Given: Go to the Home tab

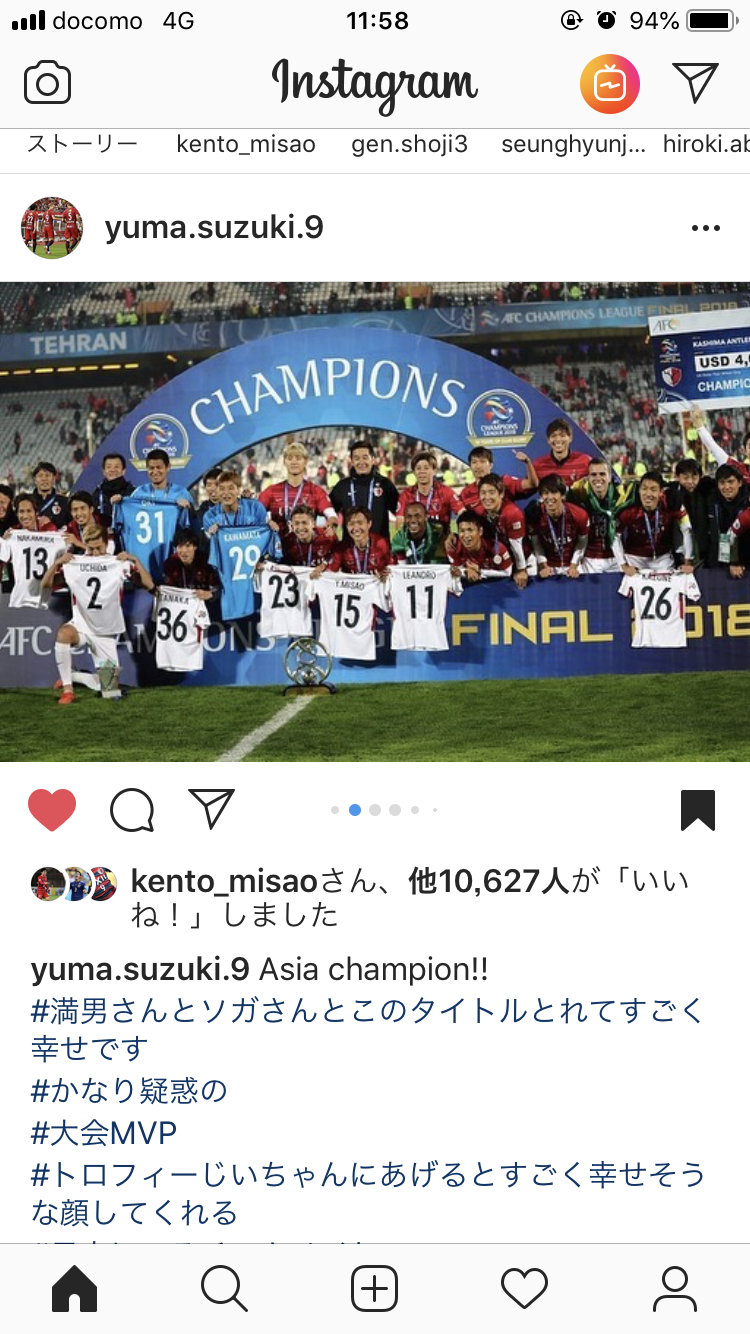Looking at the screenshot, I should (x=75, y=1289).
